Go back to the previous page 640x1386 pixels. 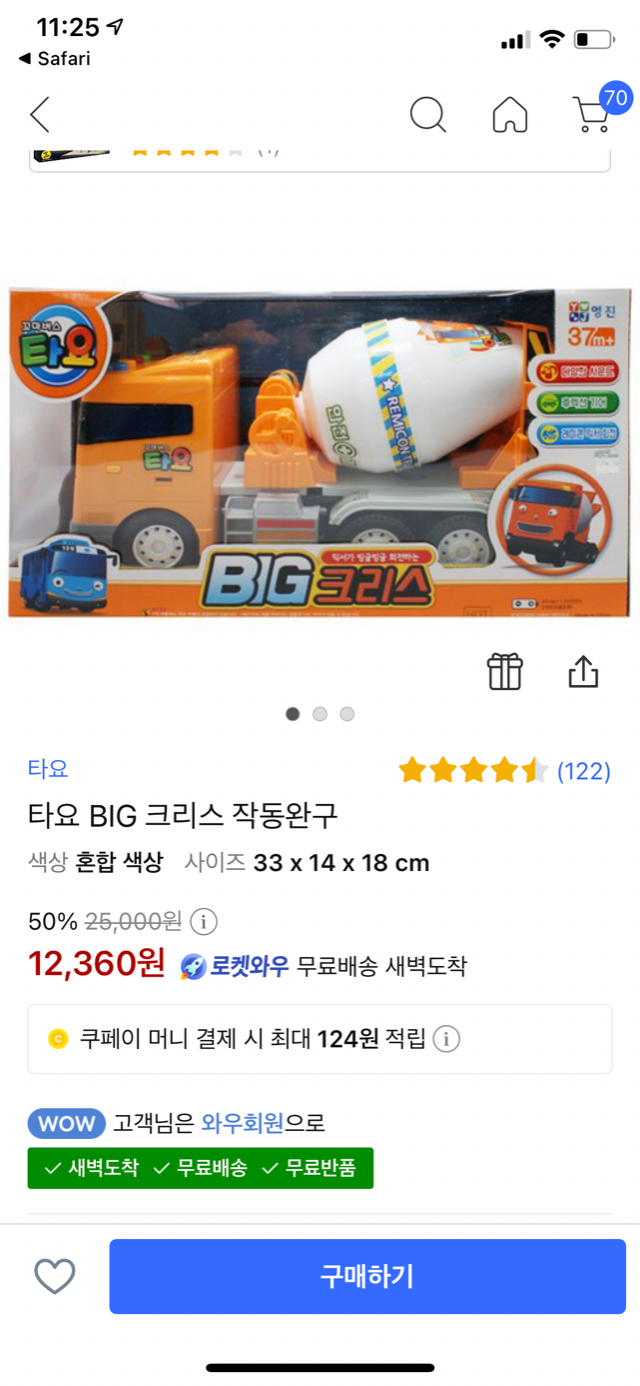[x=40, y=115]
